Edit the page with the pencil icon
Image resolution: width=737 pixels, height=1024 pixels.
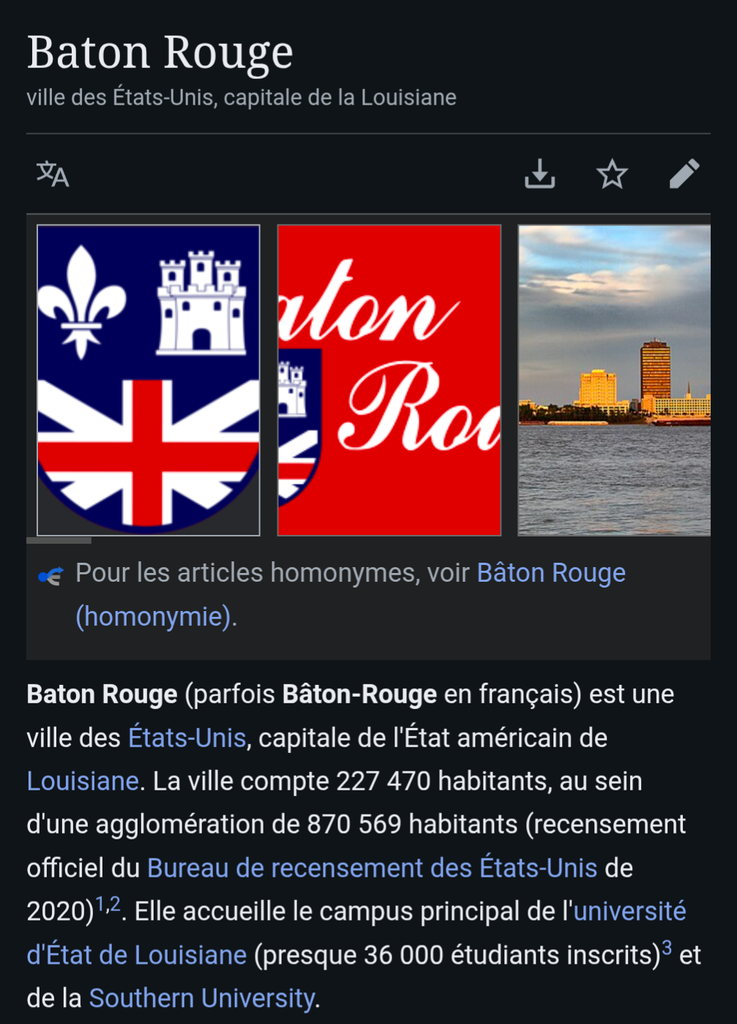click(684, 174)
